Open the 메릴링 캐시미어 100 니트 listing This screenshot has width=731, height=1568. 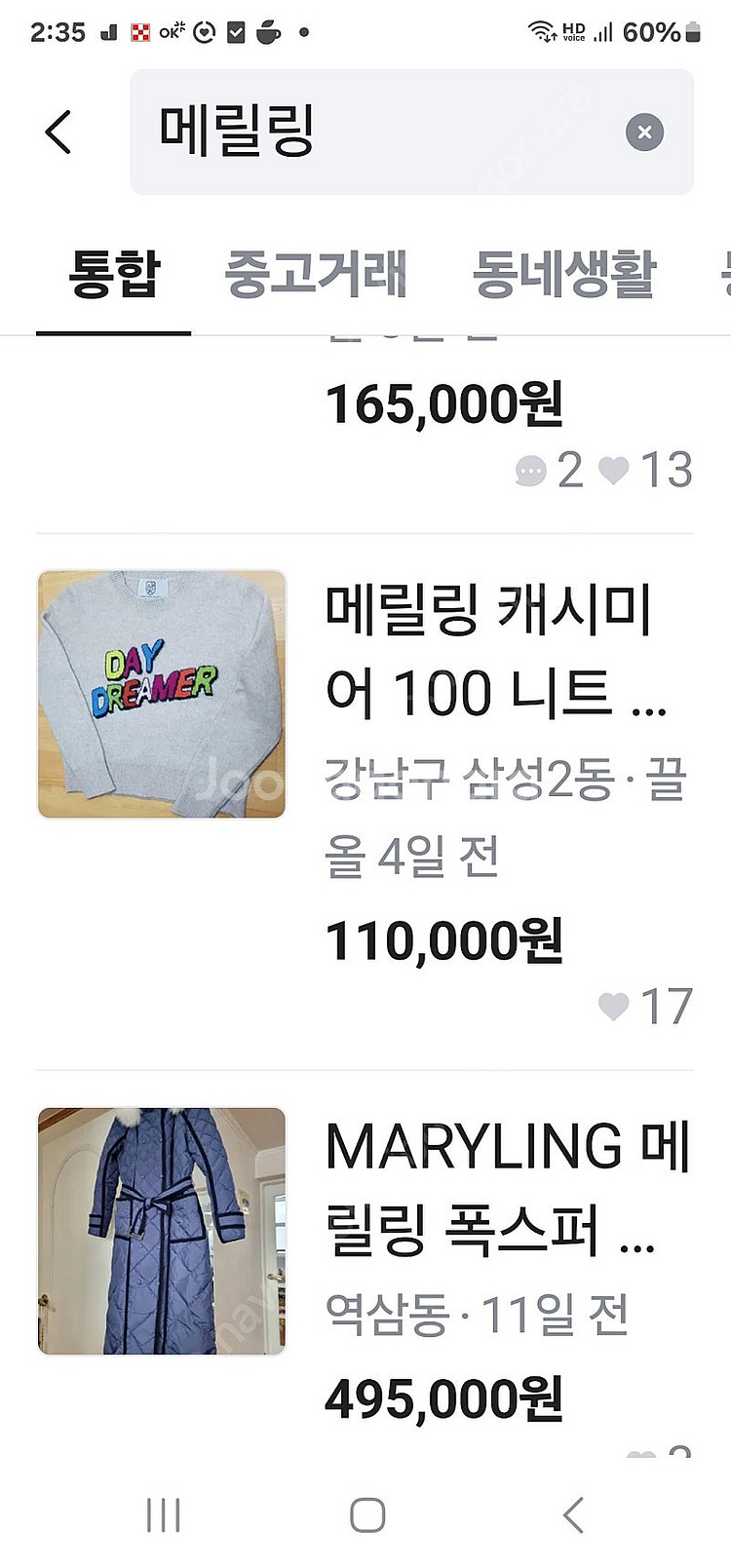point(497,653)
